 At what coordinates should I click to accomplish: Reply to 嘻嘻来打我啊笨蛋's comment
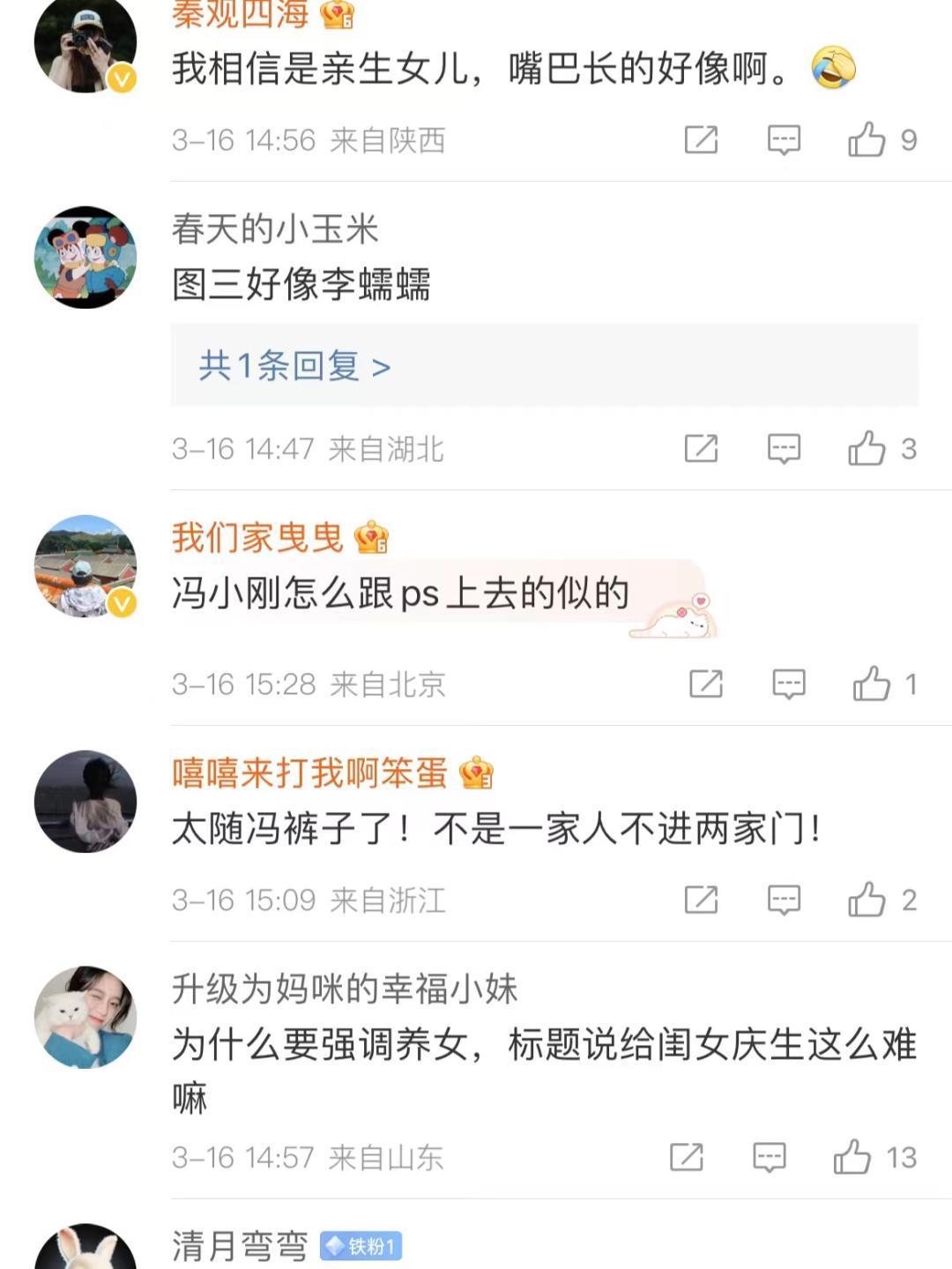(x=784, y=899)
